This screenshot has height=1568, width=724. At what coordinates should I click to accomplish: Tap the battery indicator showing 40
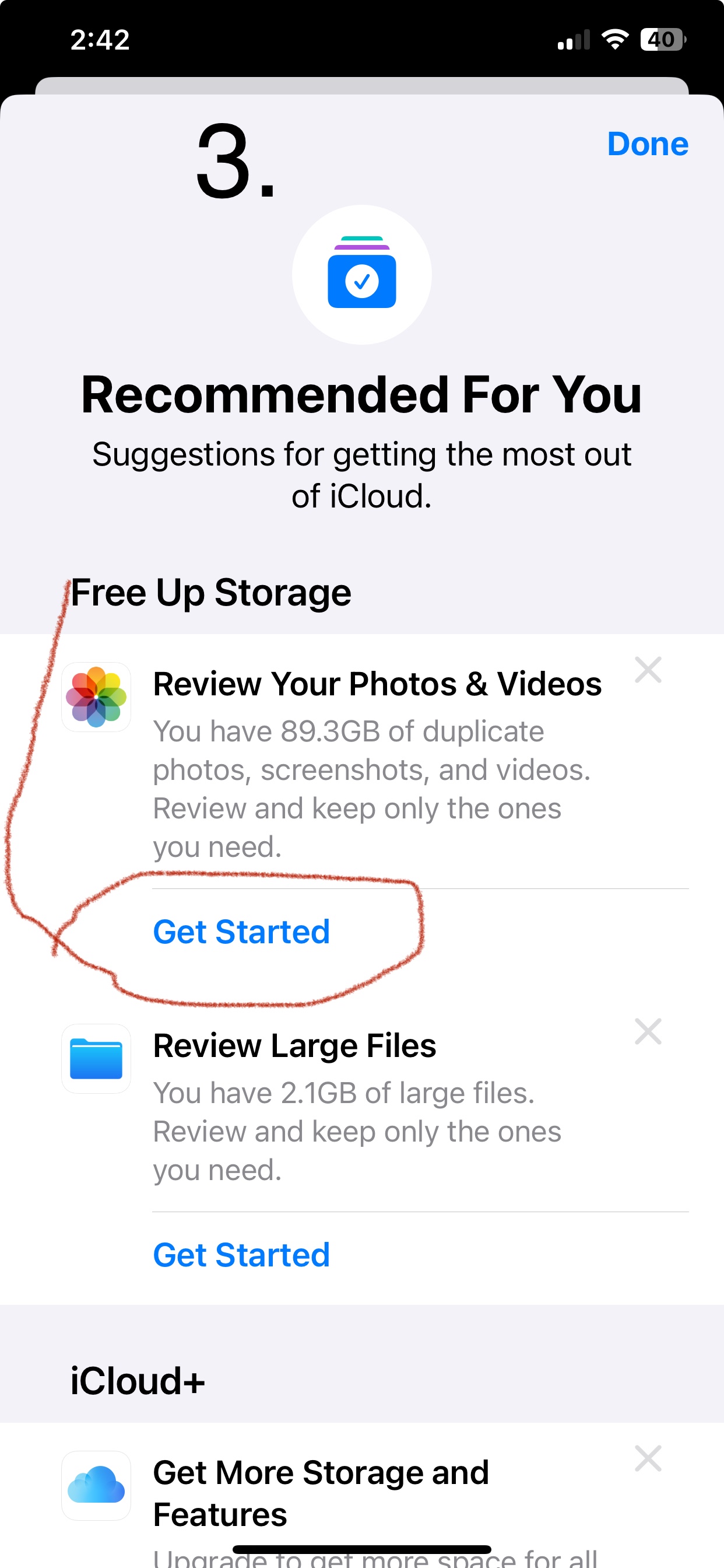pyautogui.click(x=663, y=39)
